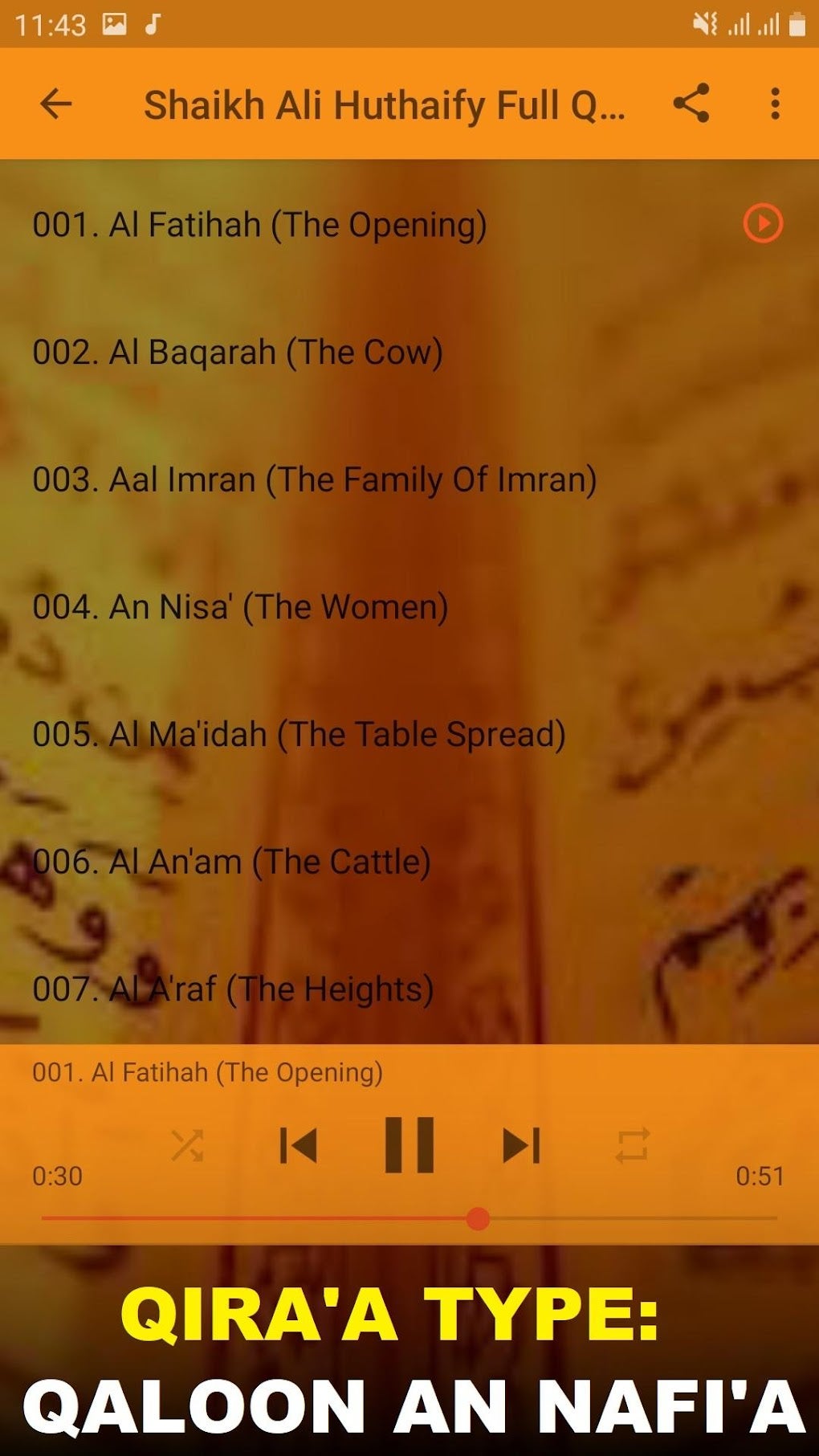Skip to next track
Screen dimensions: 819x1456
pyautogui.click(x=521, y=1145)
